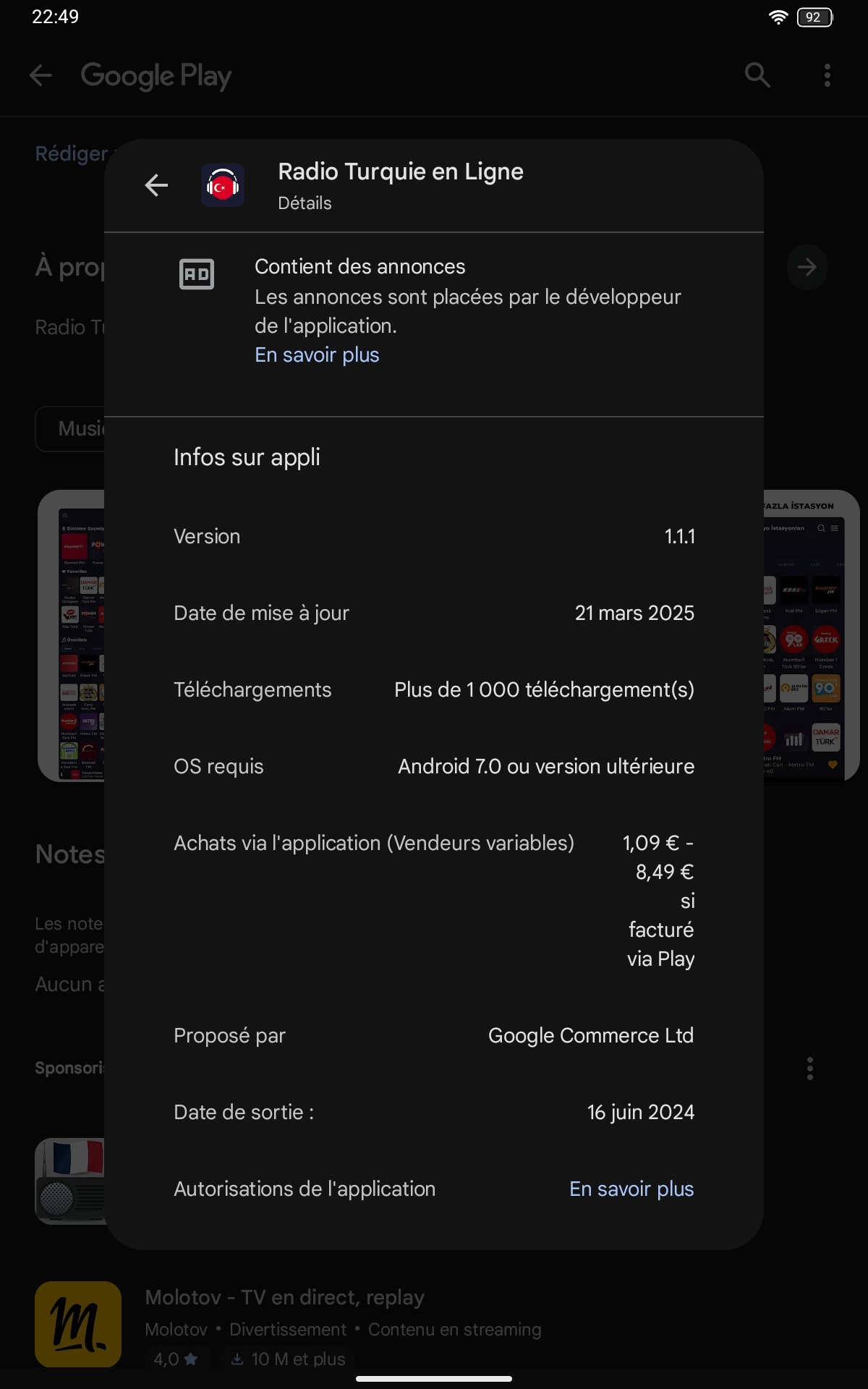Select the back arrow in the Détails dialog
This screenshot has height=1389, width=868.
156,185
